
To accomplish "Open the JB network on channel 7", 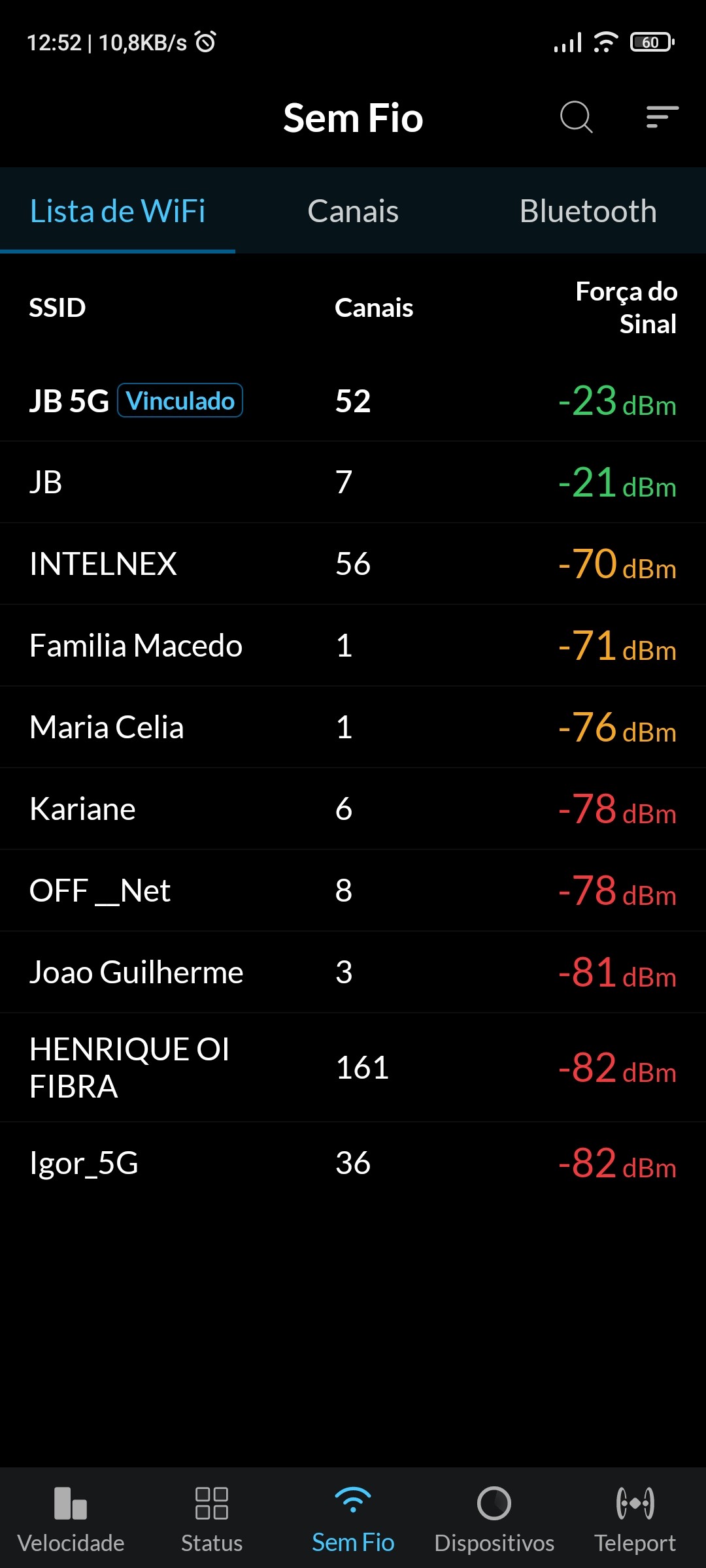I will point(353,482).
